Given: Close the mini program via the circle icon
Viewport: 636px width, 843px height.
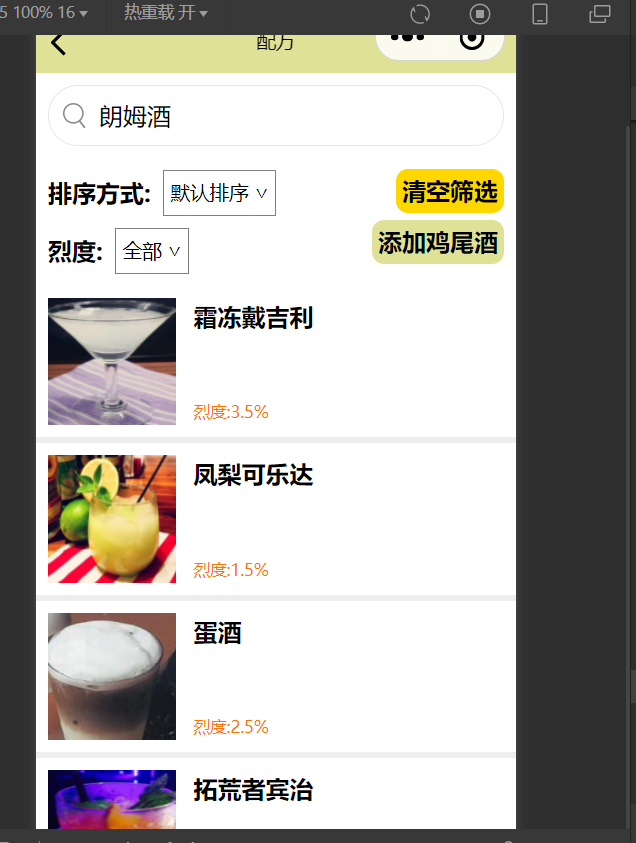Looking at the screenshot, I should coord(472,39).
